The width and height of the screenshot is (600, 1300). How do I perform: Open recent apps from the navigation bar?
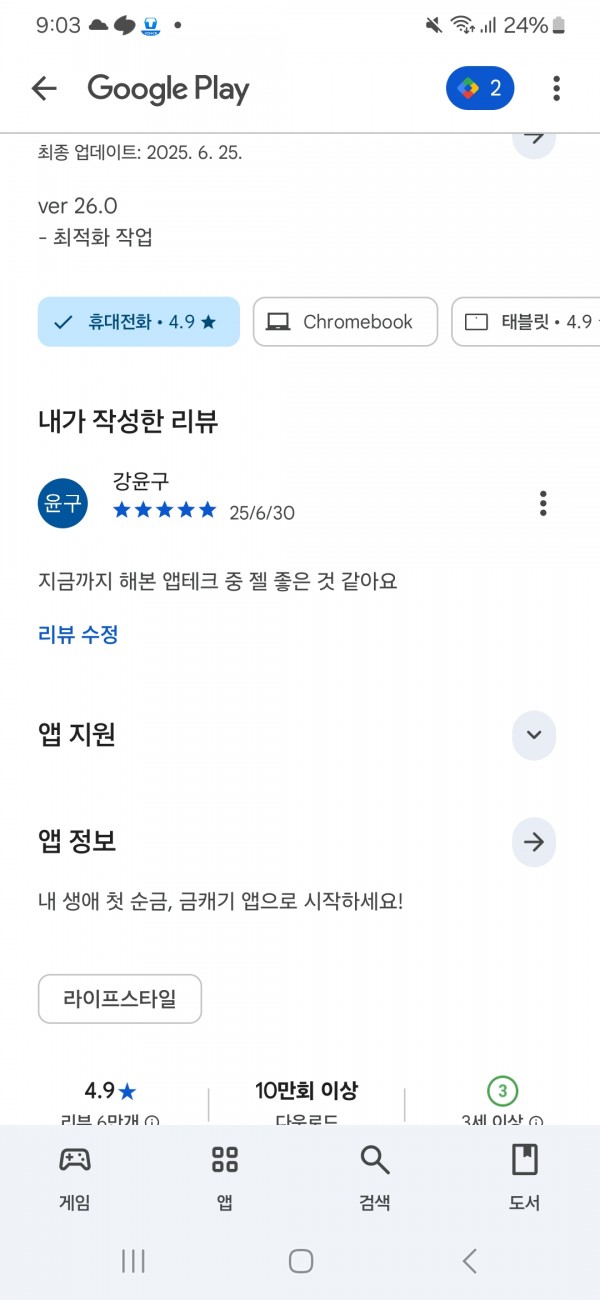click(133, 1261)
